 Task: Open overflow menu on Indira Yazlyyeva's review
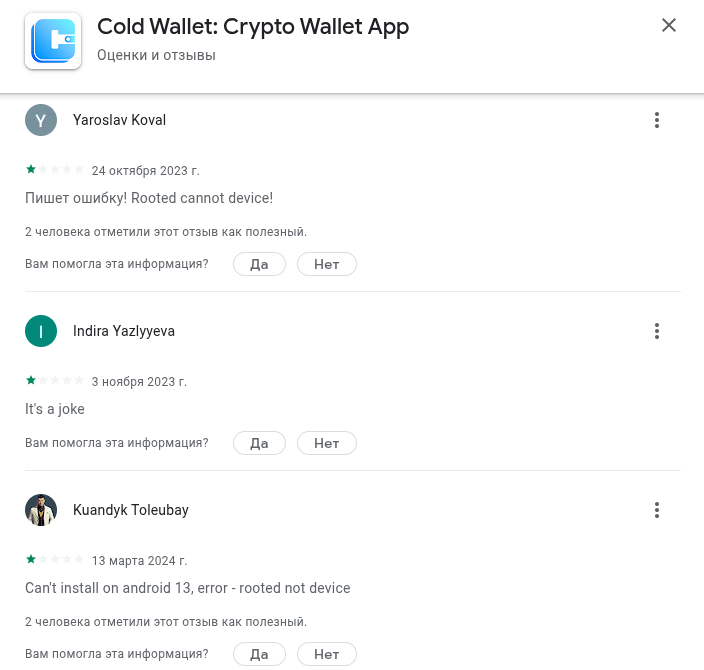click(x=657, y=331)
